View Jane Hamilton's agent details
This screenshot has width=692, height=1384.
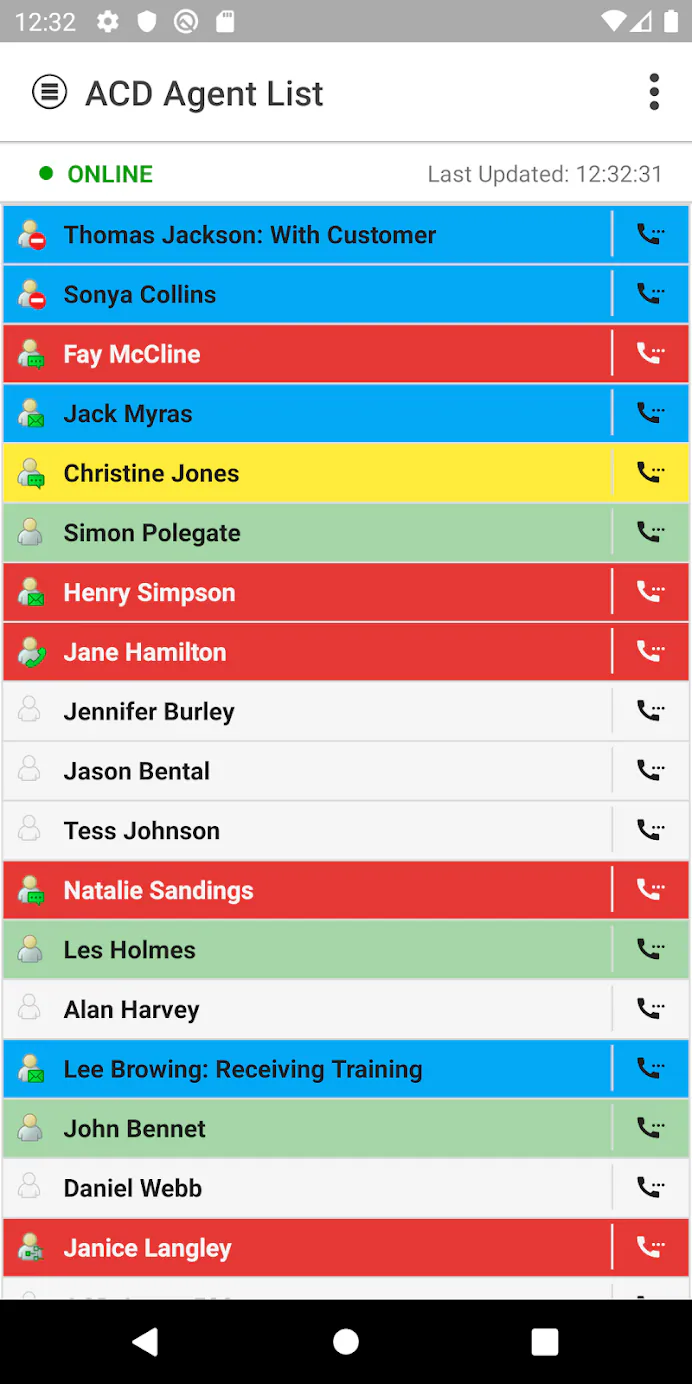[300, 652]
